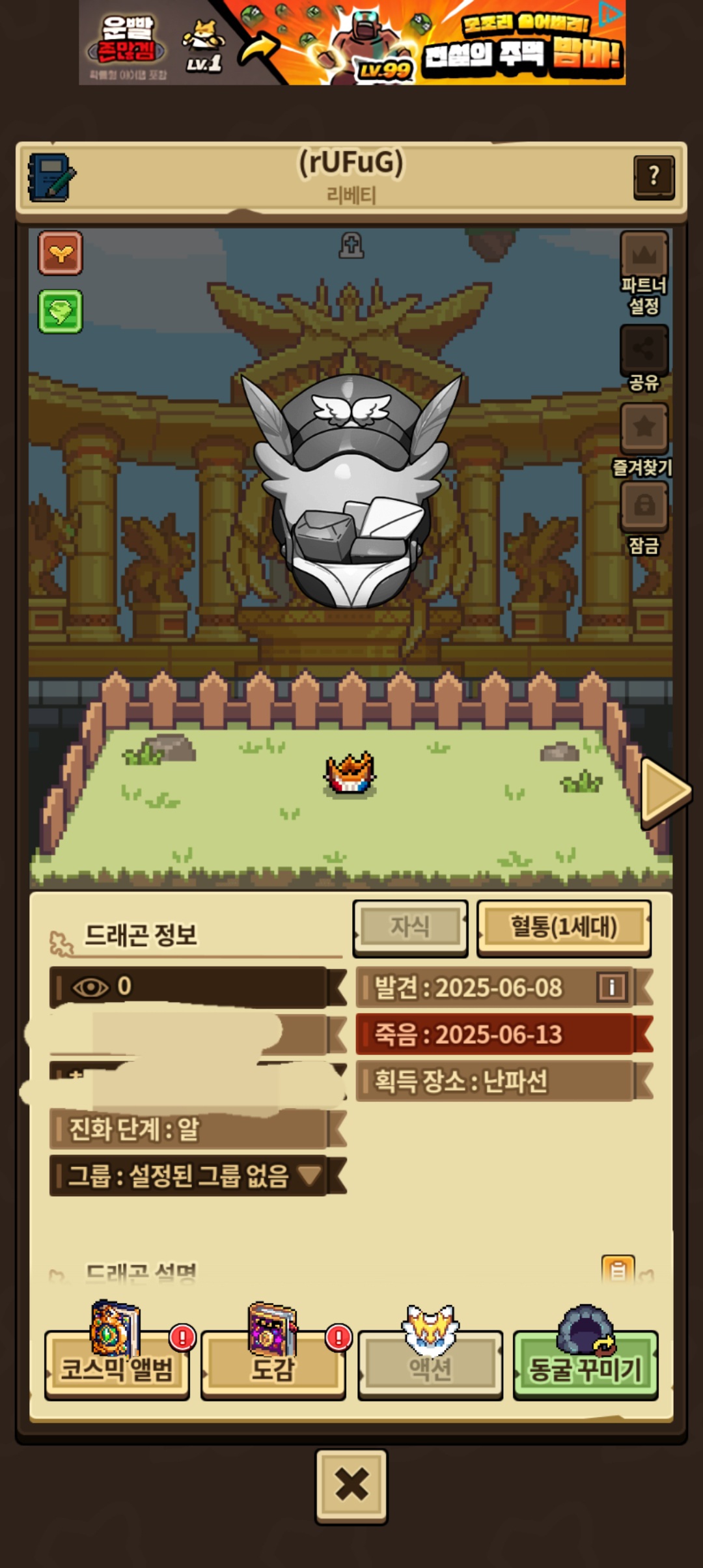Open the 도감 encyclopedia

(x=273, y=1364)
